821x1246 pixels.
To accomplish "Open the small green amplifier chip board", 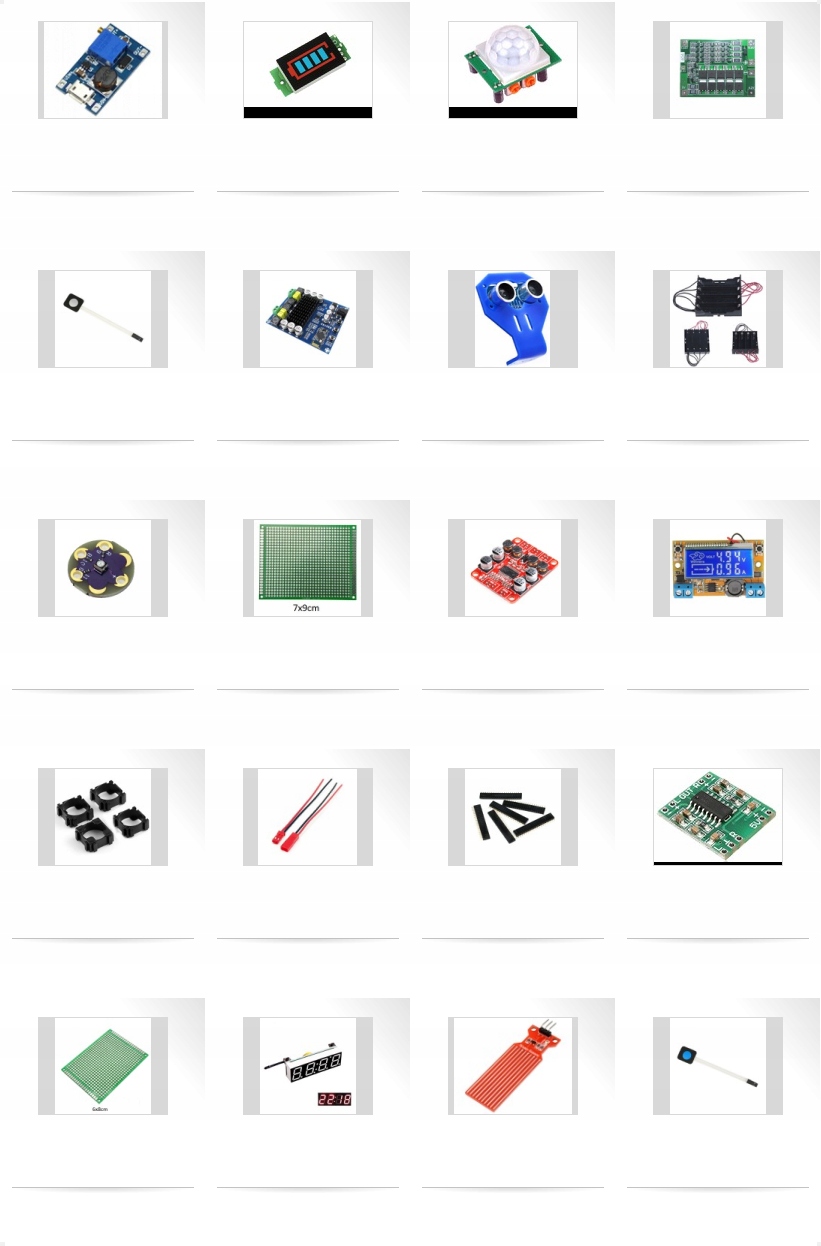I will pos(718,814).
